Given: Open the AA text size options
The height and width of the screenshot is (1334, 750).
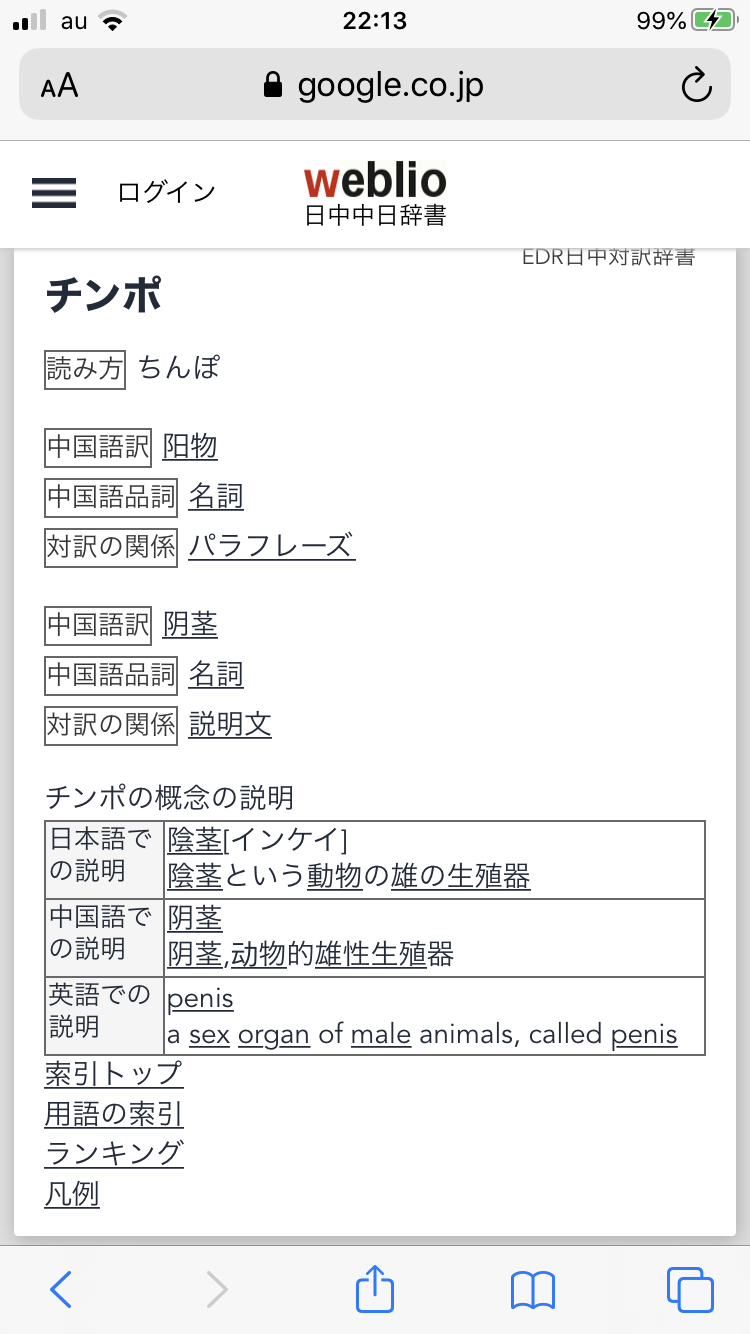Looking at the screenshot, I should click(x=60, y=86).
